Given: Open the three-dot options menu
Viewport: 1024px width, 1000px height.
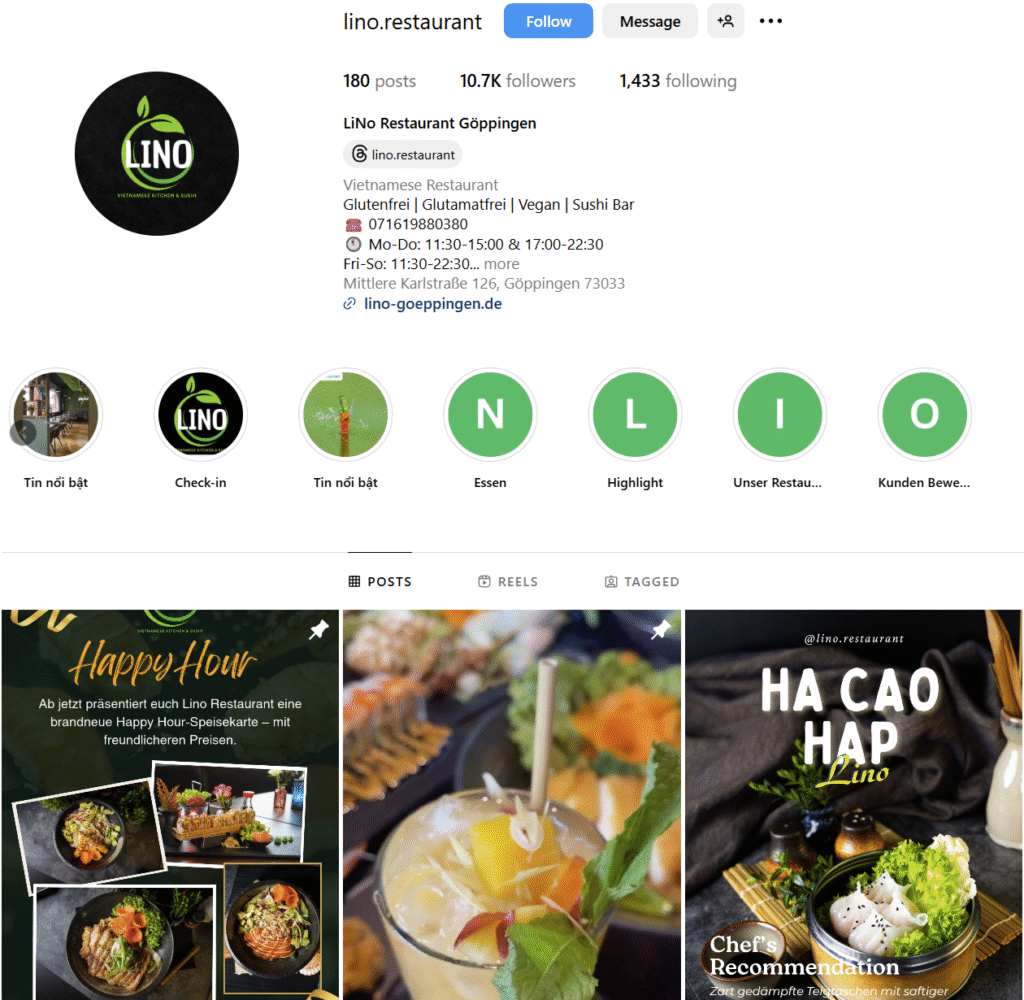Looking at the screenshot, I should (771, 21).
